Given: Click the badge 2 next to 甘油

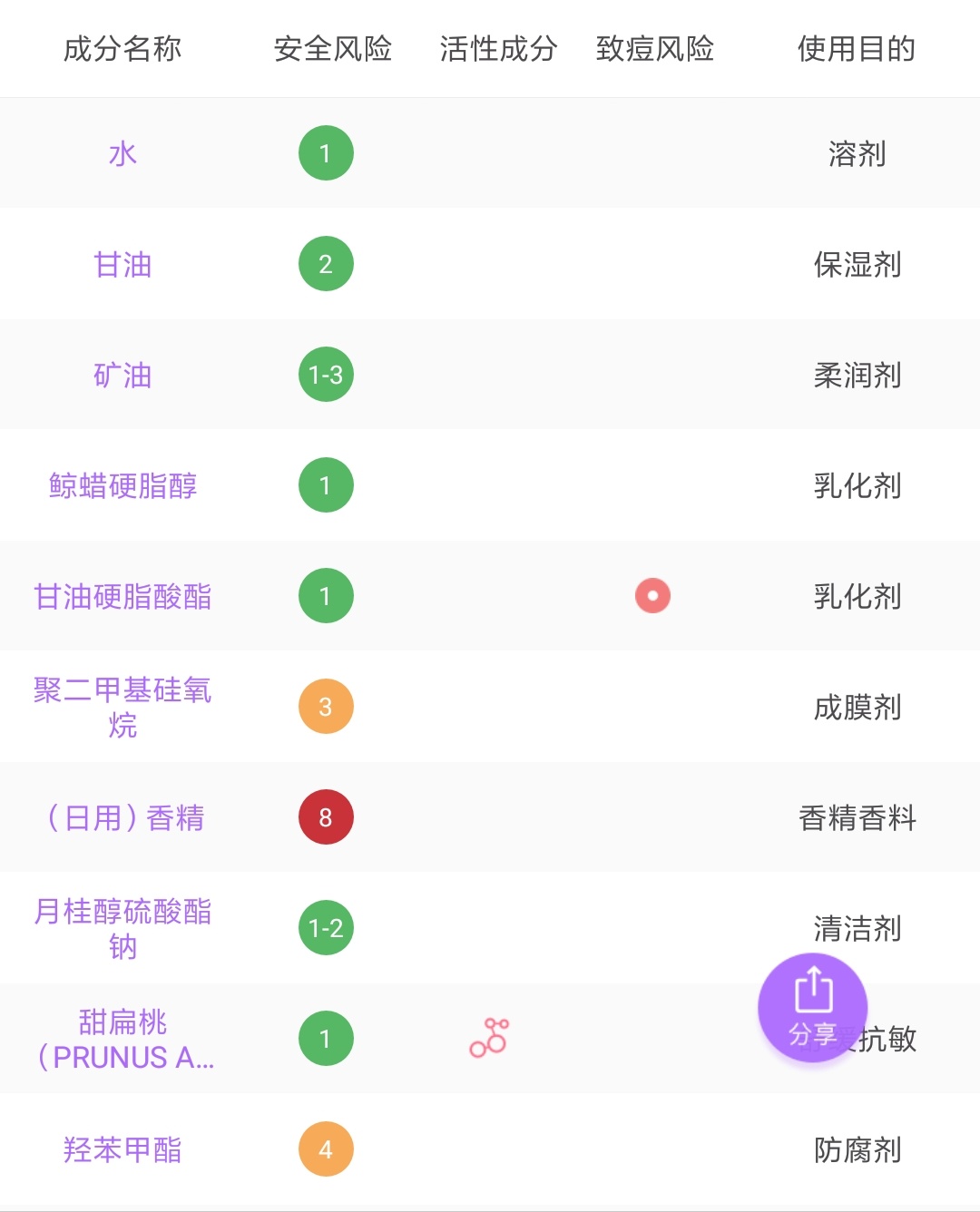Looking at the screenshot, I should [x=326, y=264].
